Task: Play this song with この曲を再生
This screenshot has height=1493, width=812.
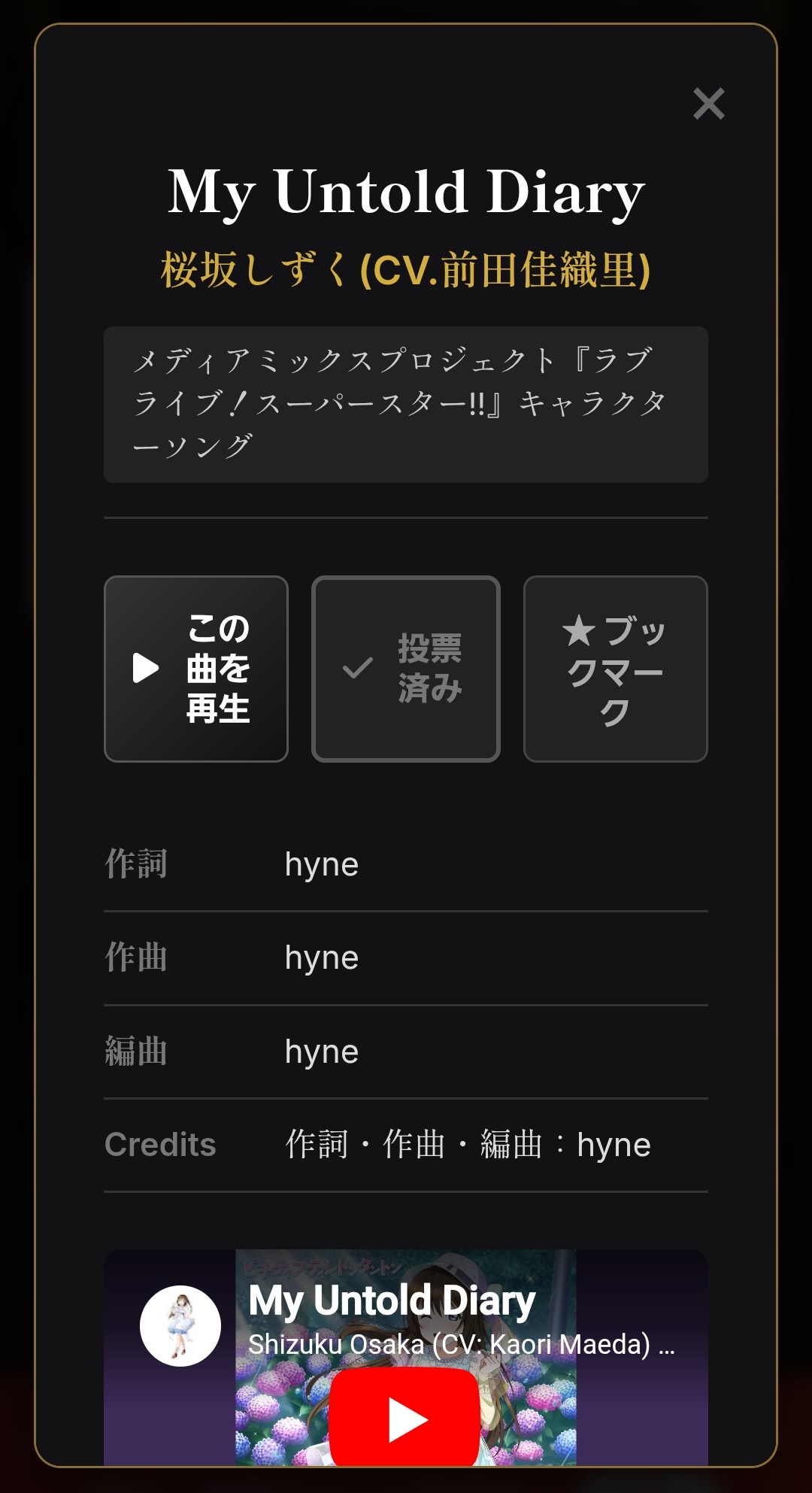Action: coord(196,669)
